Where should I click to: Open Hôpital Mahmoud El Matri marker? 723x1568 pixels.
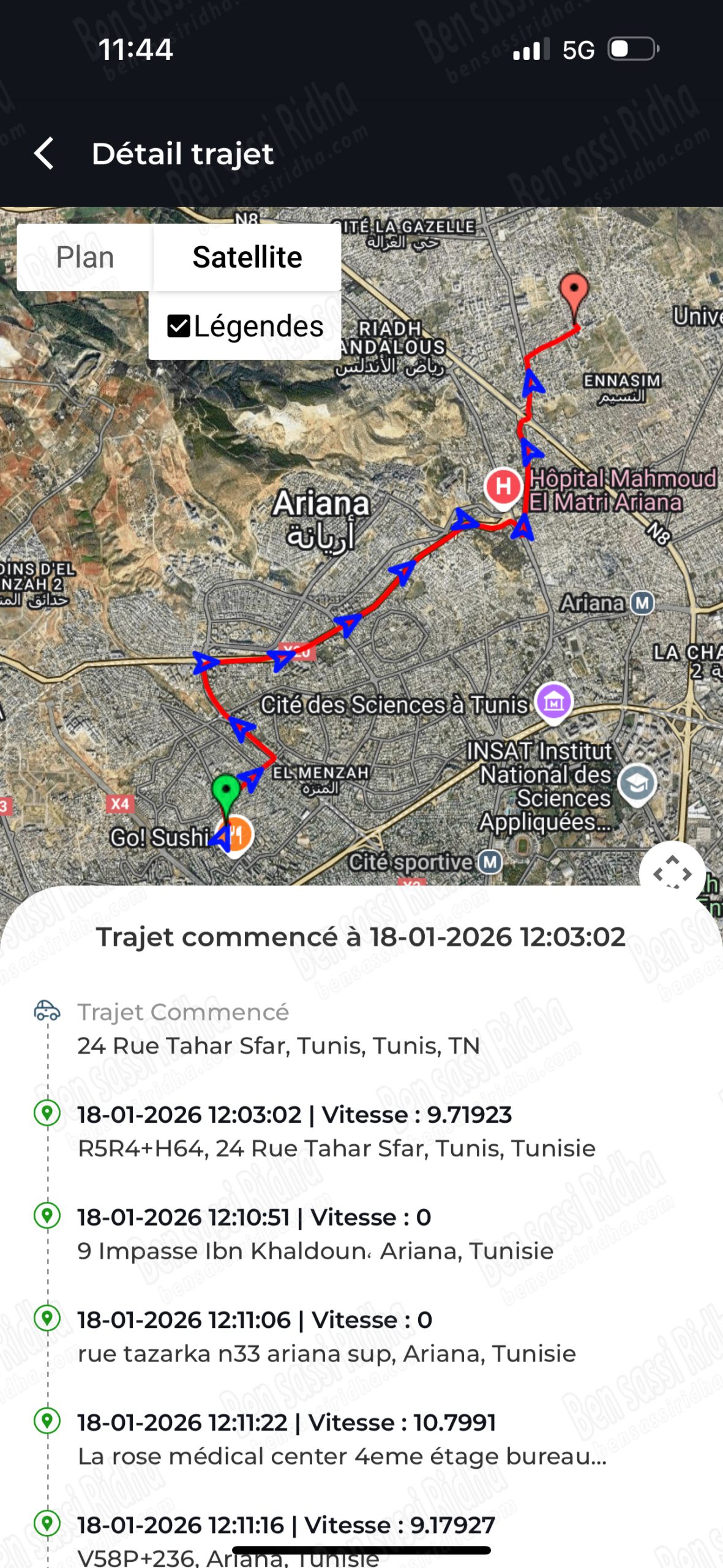pyautogui.click(x=503, y=487)
